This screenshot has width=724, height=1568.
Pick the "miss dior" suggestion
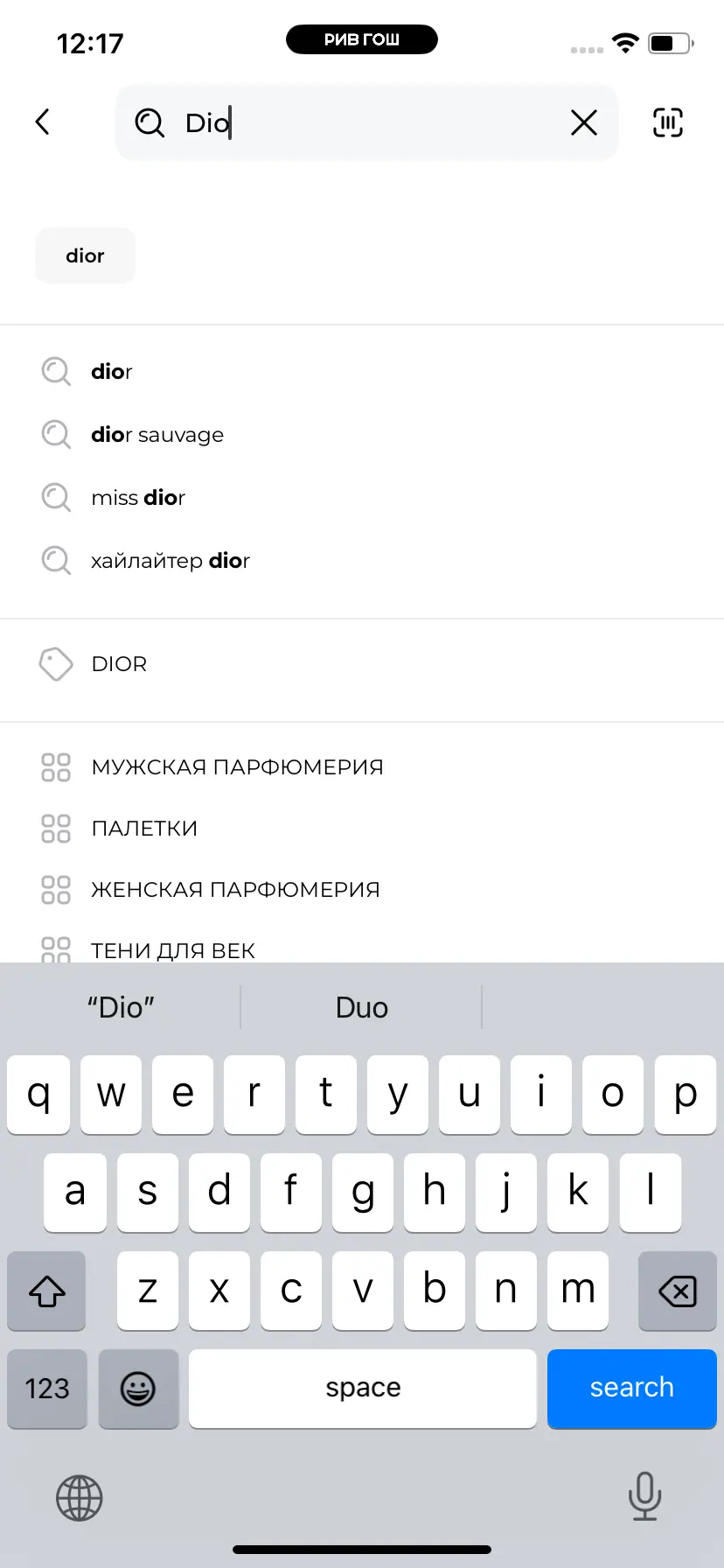coord(138,498)
